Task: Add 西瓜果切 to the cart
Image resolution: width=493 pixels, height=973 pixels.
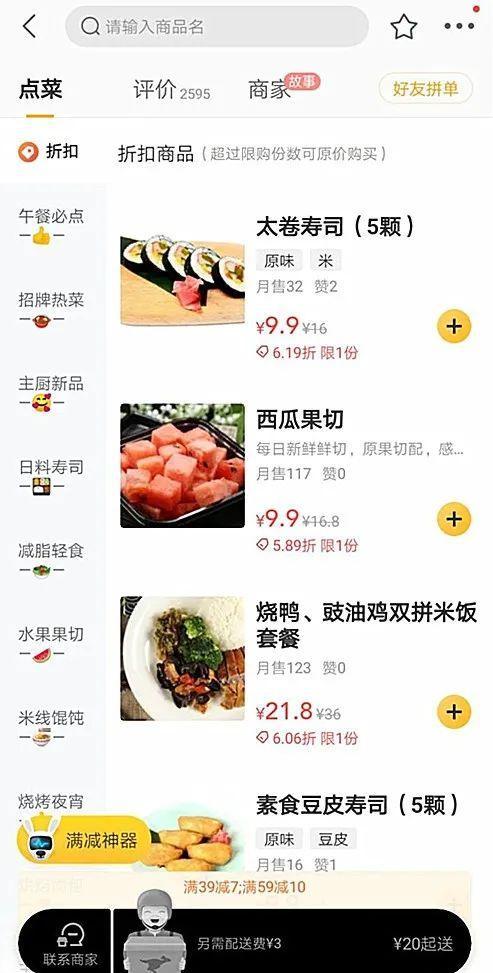Action: click(454, 519)
